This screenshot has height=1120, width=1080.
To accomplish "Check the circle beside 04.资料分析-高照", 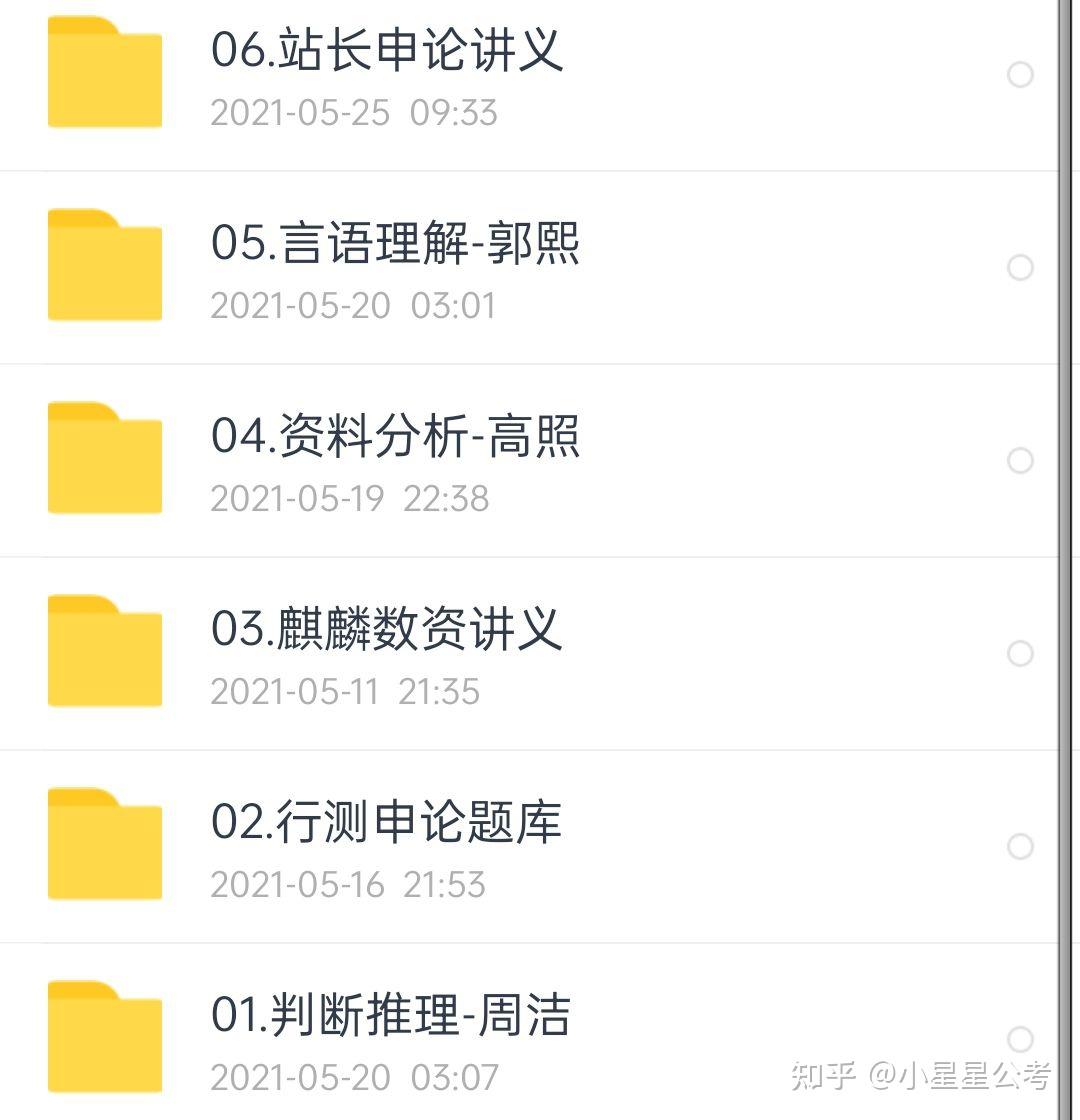I will pyautogui.click(x=1020, y=461).
